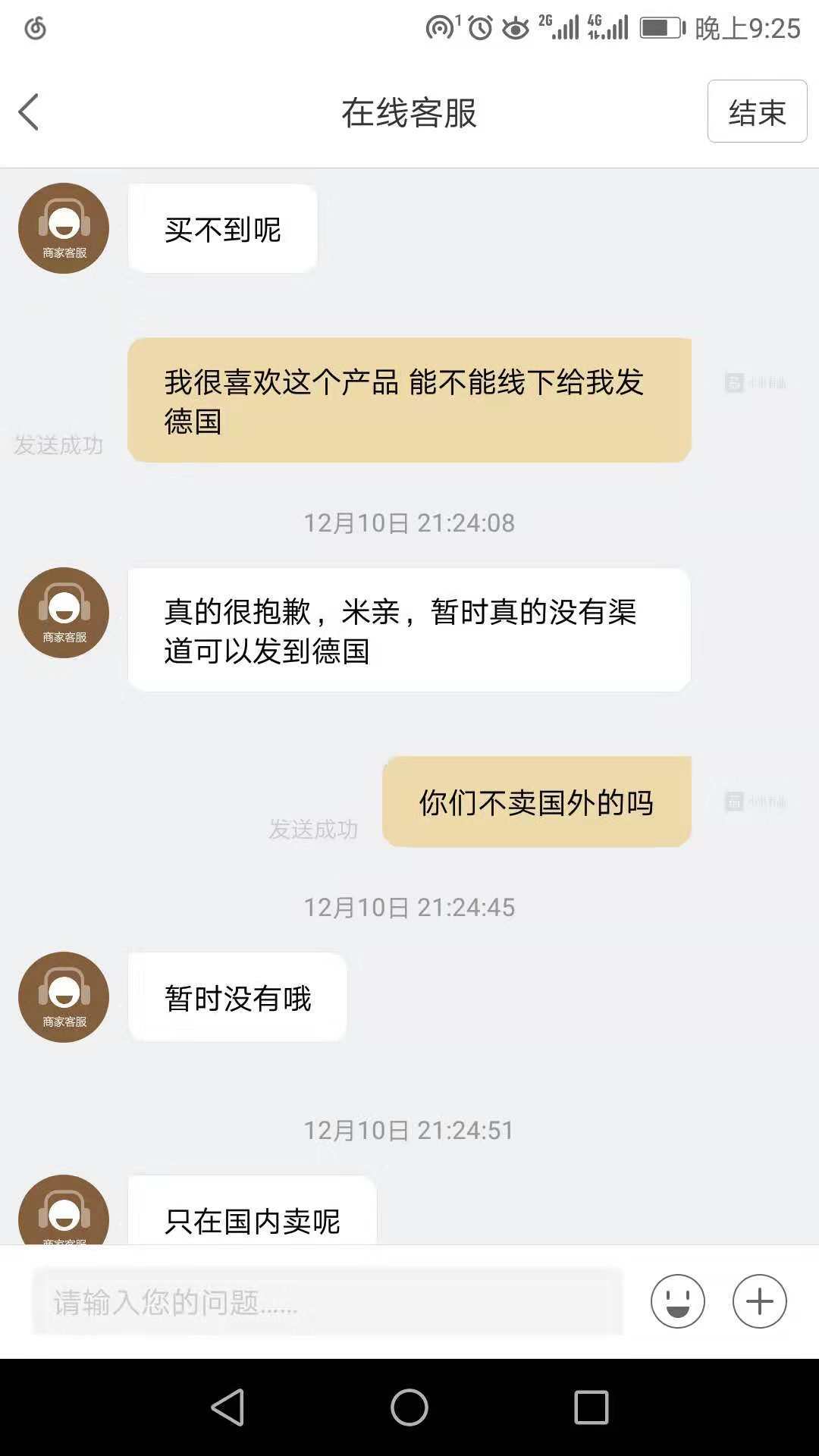
Task: Open the system recent apps button
Action: click(591, 1408)
